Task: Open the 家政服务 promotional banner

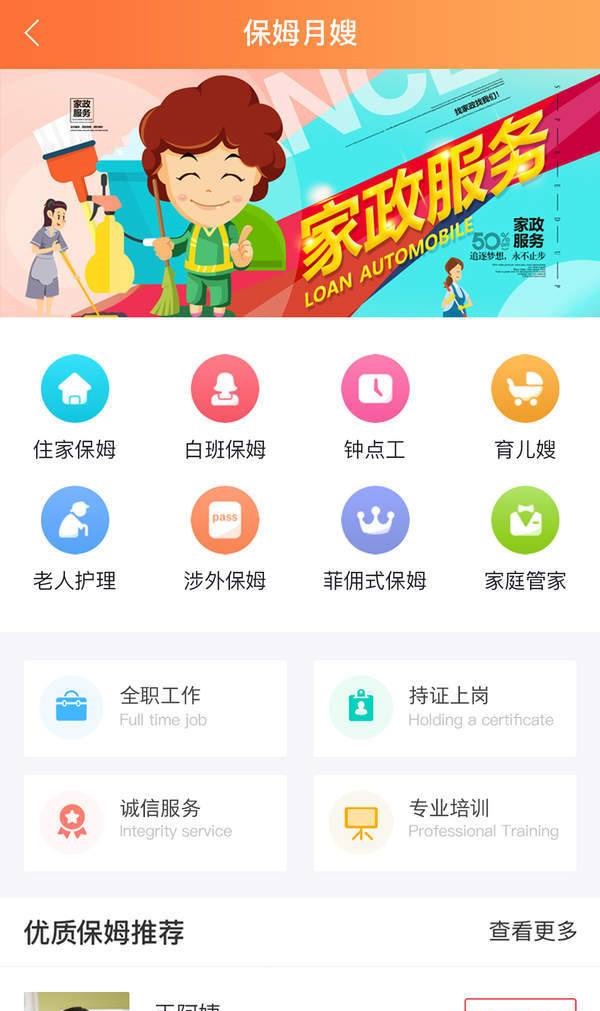Action: point(300,192)
